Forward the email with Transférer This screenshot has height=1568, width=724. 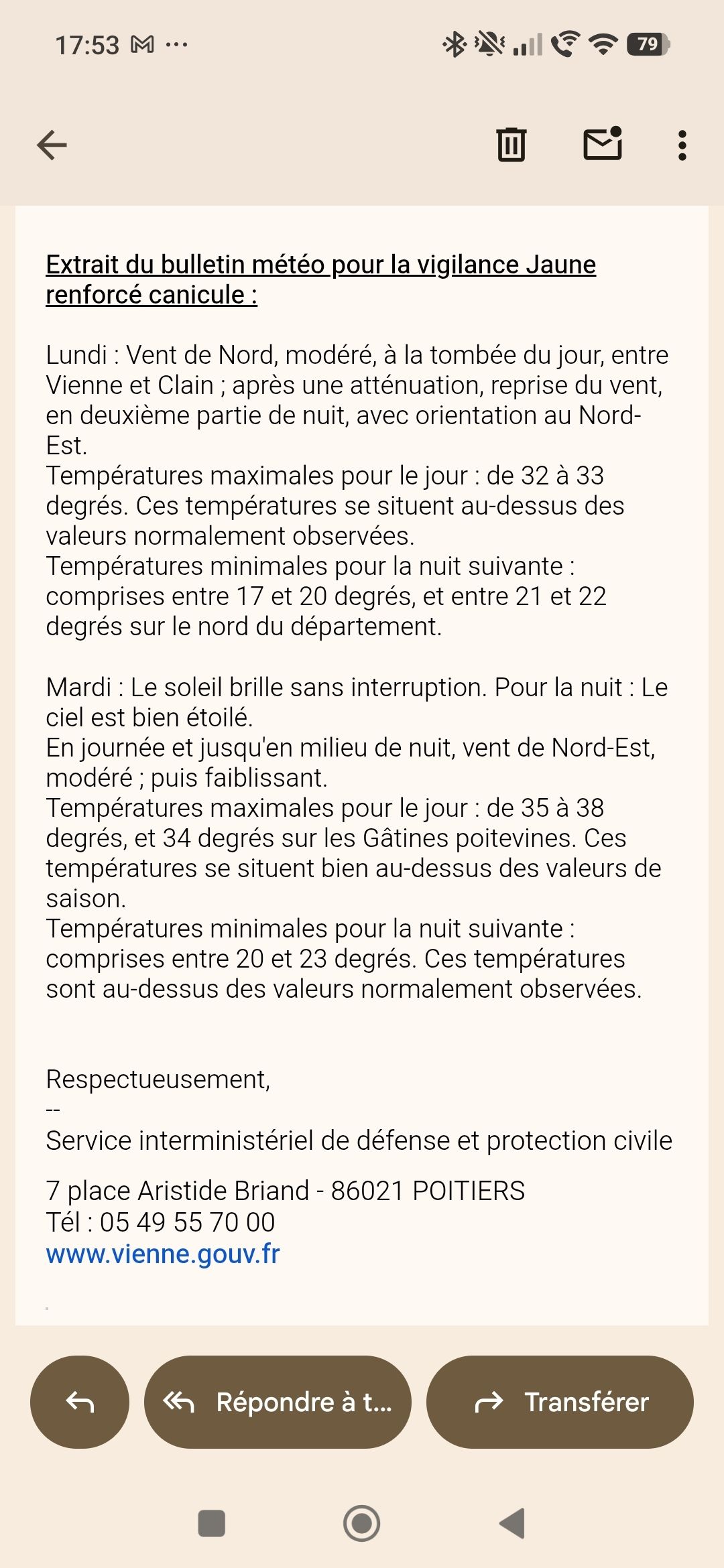[x=560, y=1402]
